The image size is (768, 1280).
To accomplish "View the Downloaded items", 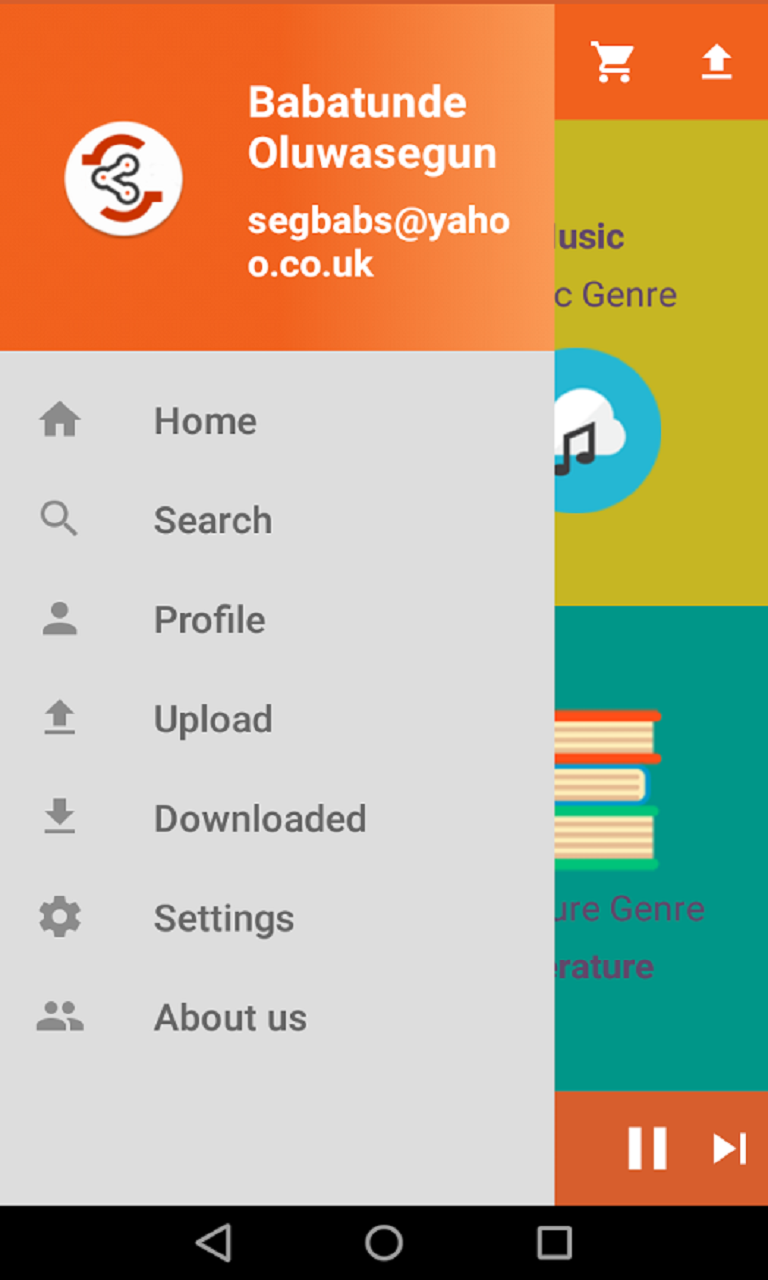I will (x=259, y=819).
